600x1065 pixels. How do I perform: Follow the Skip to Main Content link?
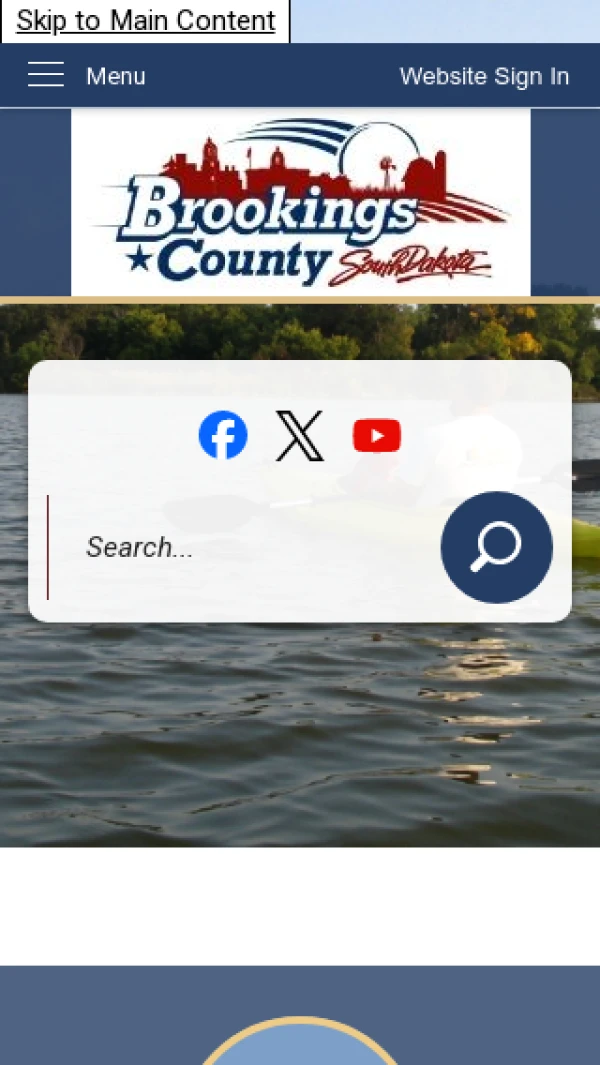click(x=146, y=20)
